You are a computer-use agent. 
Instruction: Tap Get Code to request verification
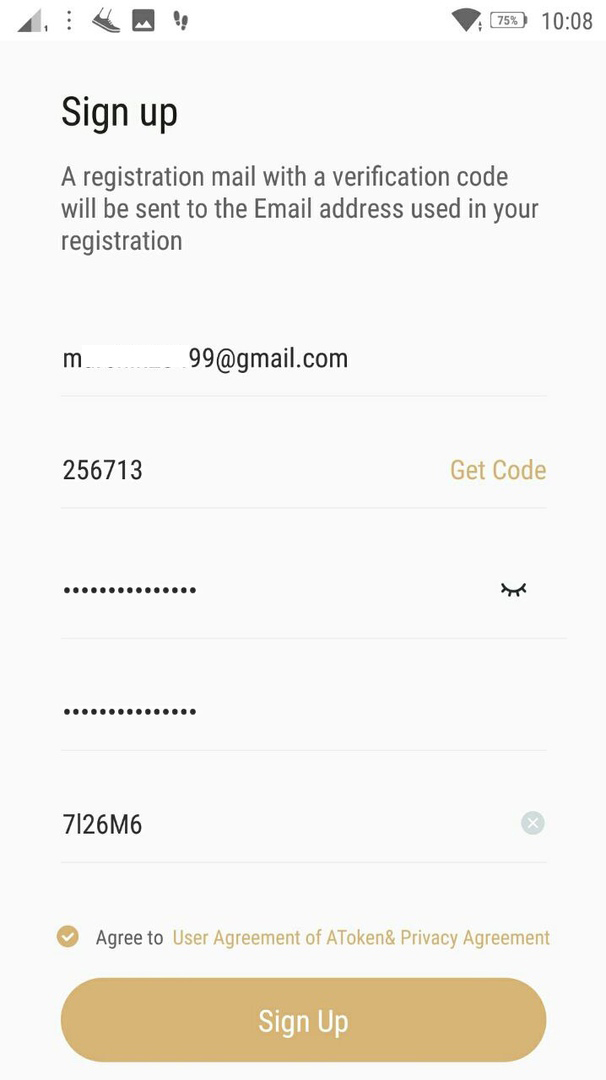(497, 470)
